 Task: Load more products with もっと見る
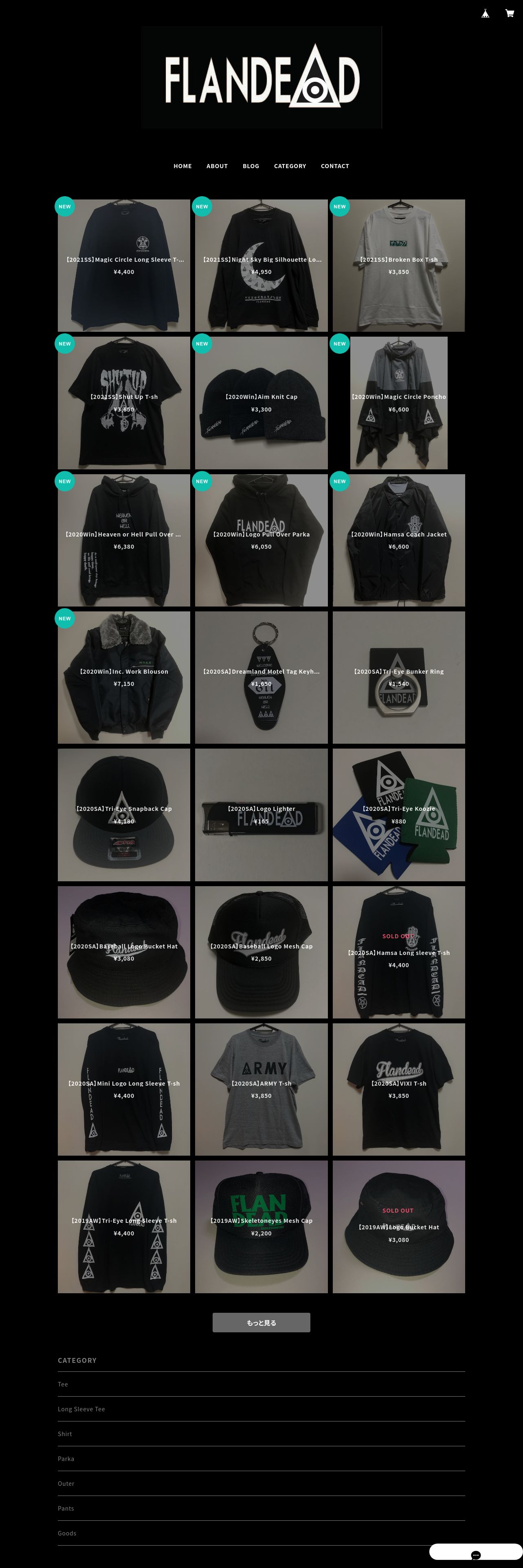point(261,1322)
